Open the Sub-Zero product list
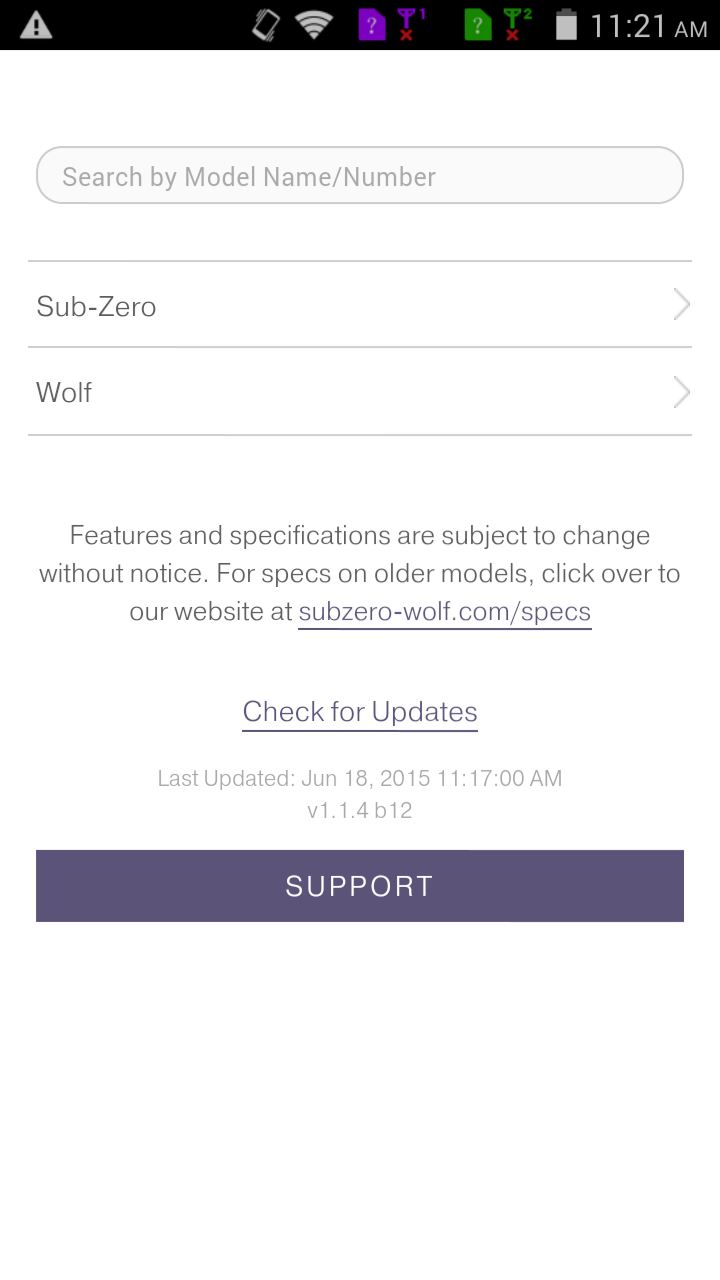720x1280 pixels. [360, 305]
